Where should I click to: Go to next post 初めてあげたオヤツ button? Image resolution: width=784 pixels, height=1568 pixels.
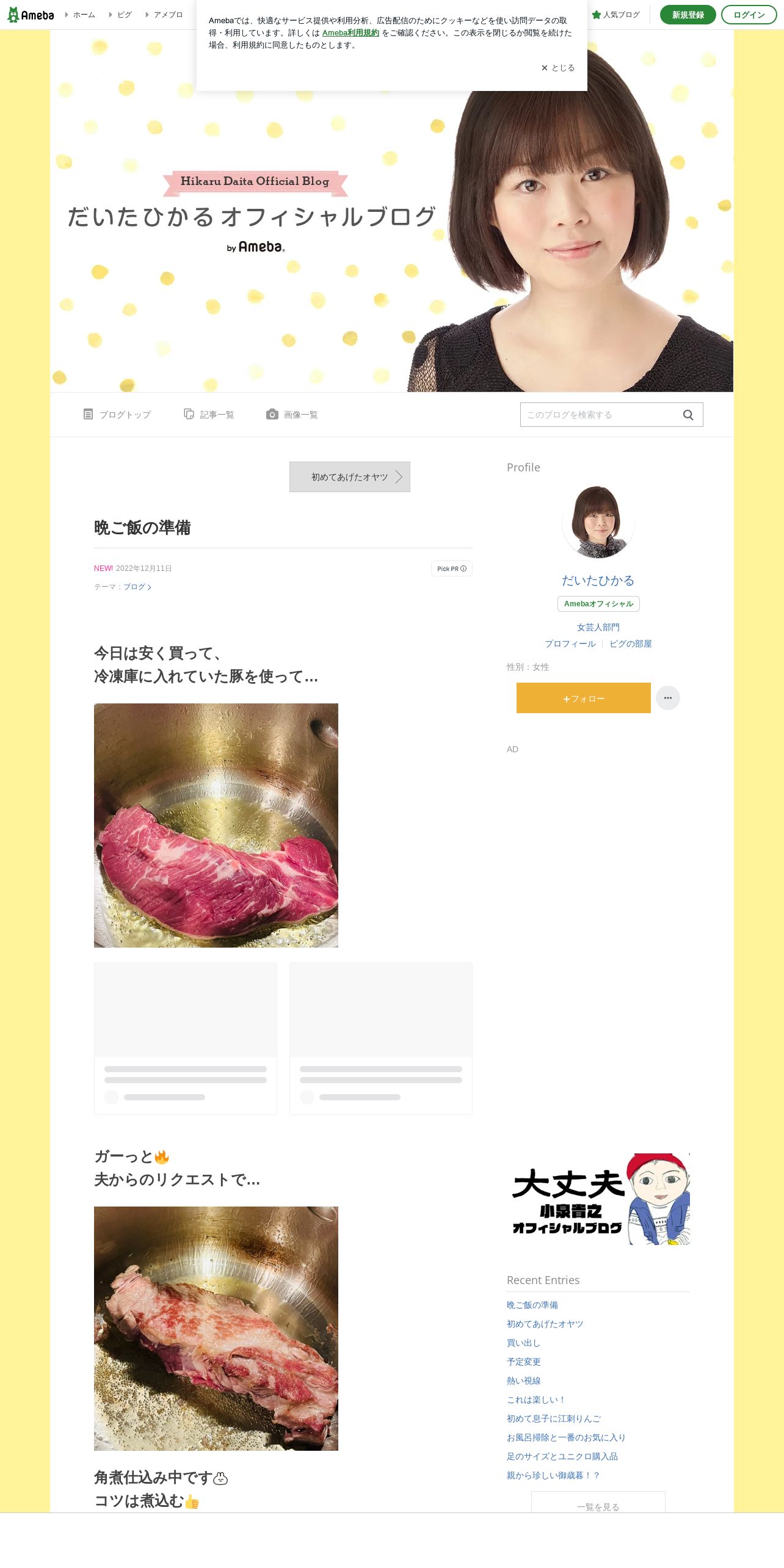350,477
